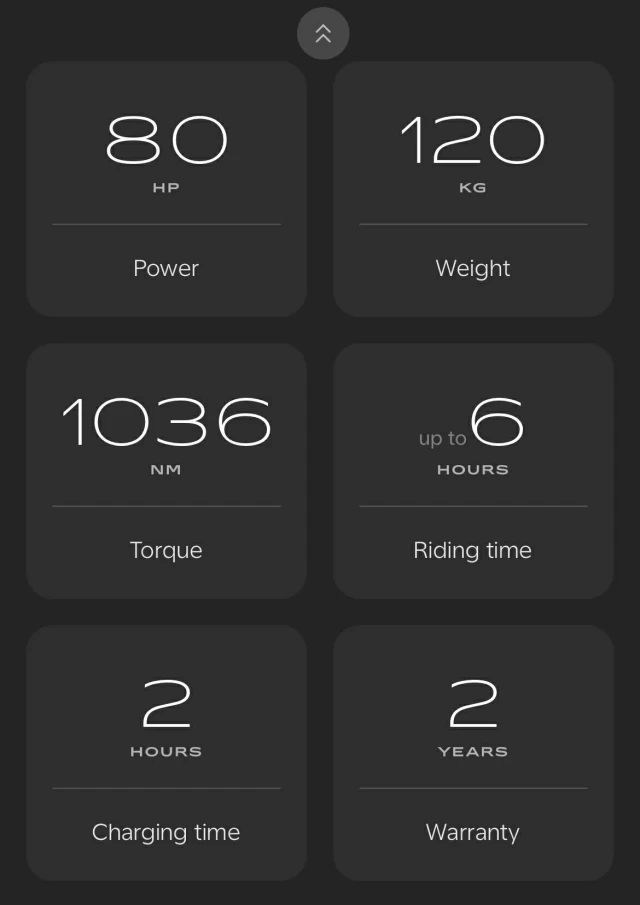The image size is (640, 905).
Task: Collapse the specs panel with the double chevron
Action: click(322, 33)
